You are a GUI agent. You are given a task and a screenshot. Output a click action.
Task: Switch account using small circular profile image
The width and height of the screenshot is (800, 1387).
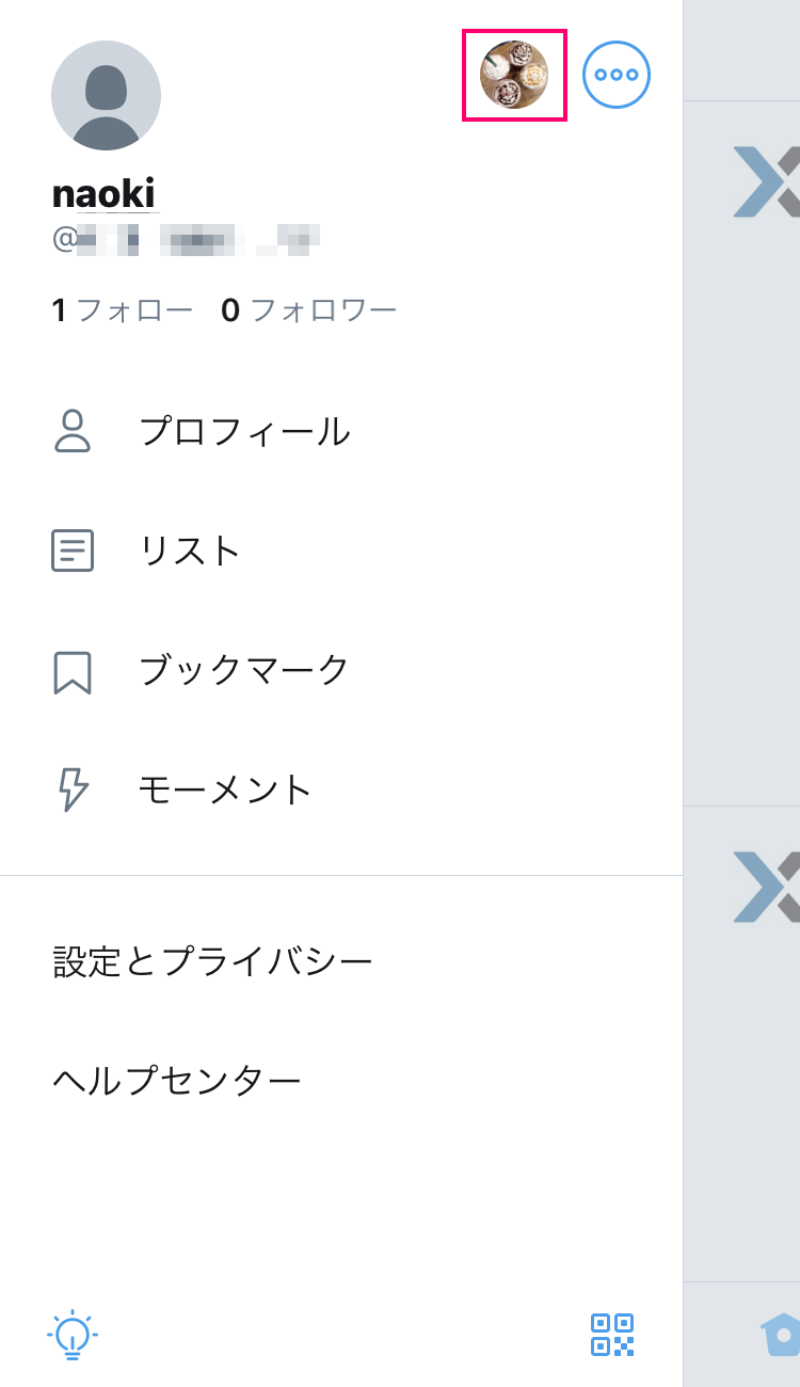tap(514, 75)
